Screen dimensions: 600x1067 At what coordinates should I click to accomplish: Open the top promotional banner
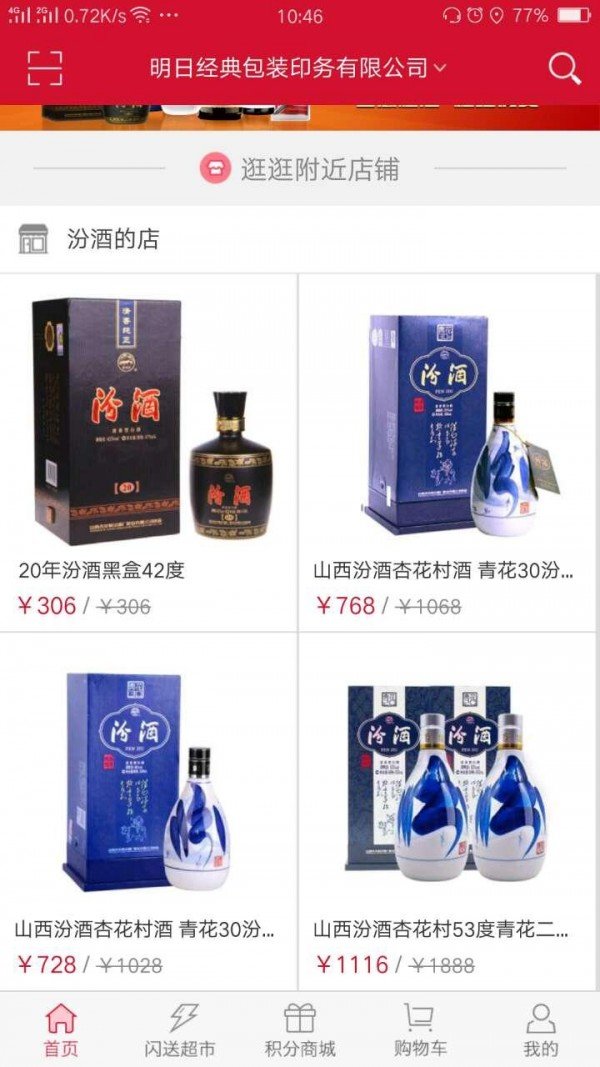(300, 117)
